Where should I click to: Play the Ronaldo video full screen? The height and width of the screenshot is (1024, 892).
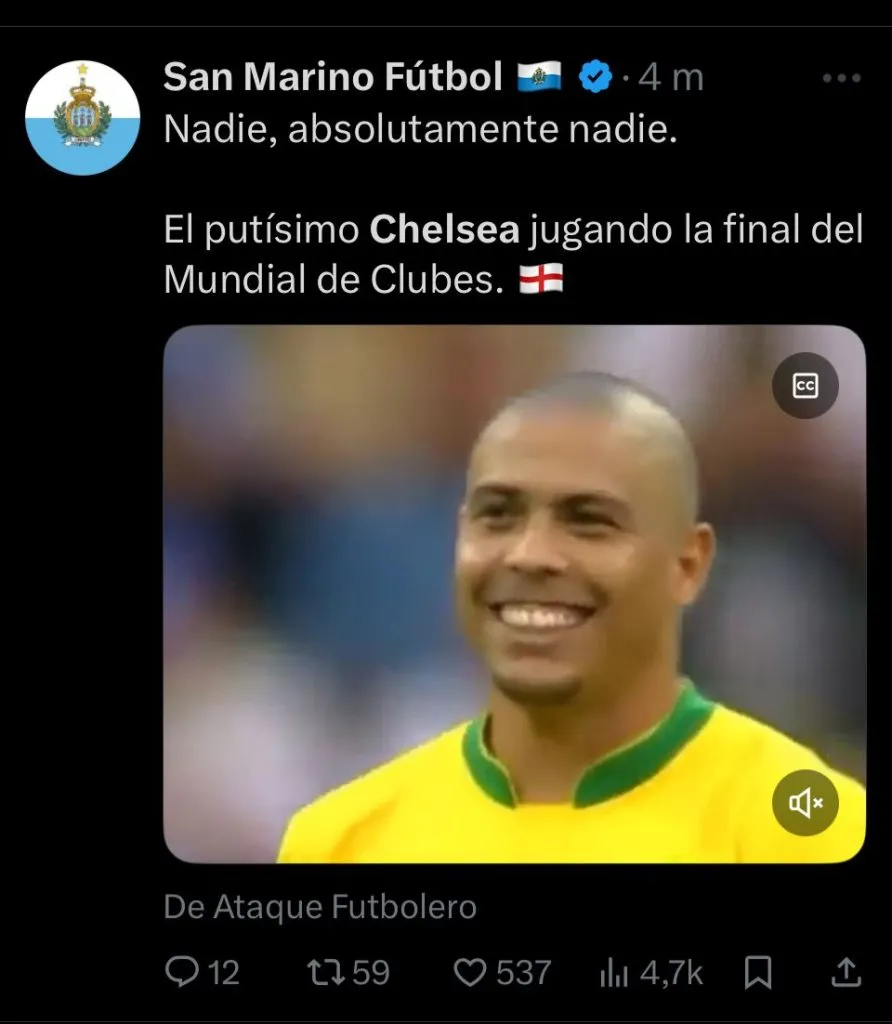pos(514,594)
